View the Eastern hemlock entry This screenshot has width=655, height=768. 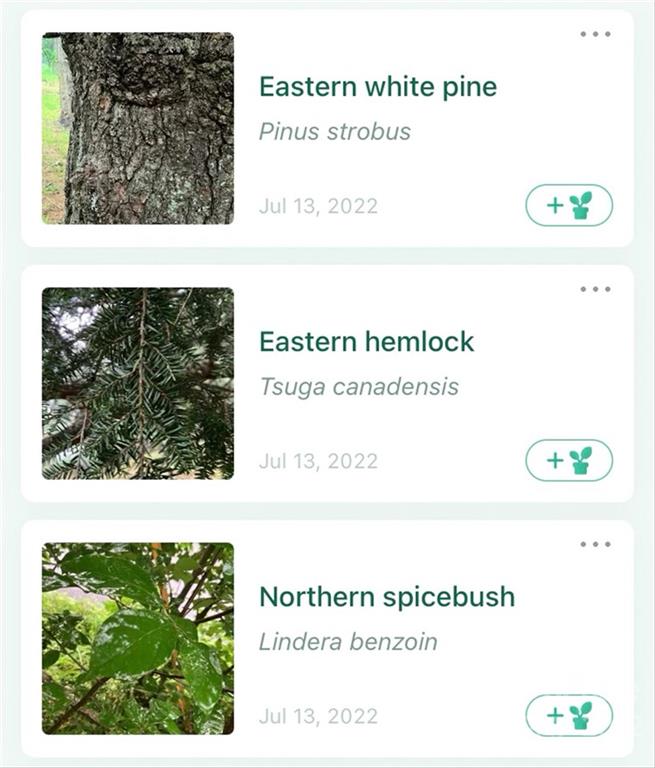pyautogui.click(x=366, y=342)
